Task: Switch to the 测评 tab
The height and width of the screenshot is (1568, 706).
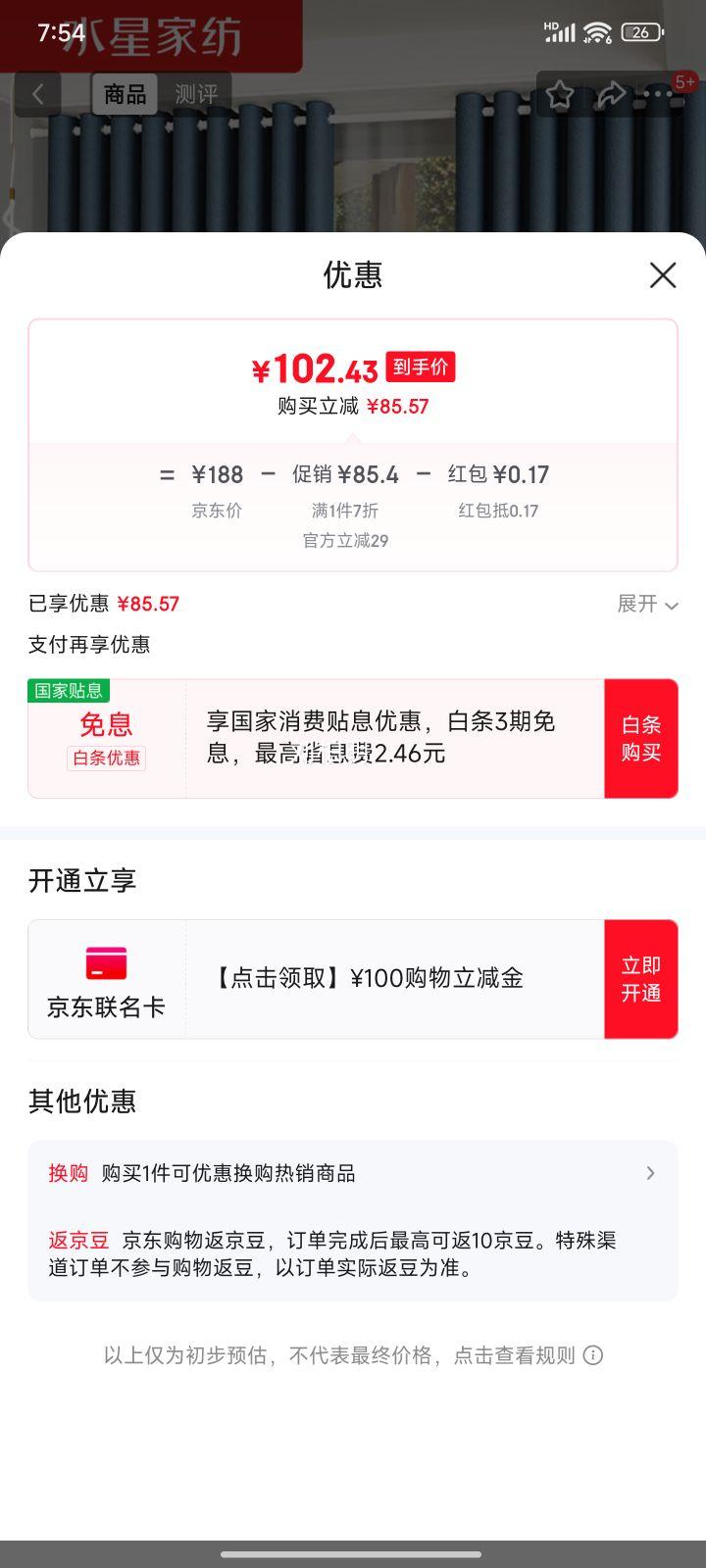Action: [196, 94]
